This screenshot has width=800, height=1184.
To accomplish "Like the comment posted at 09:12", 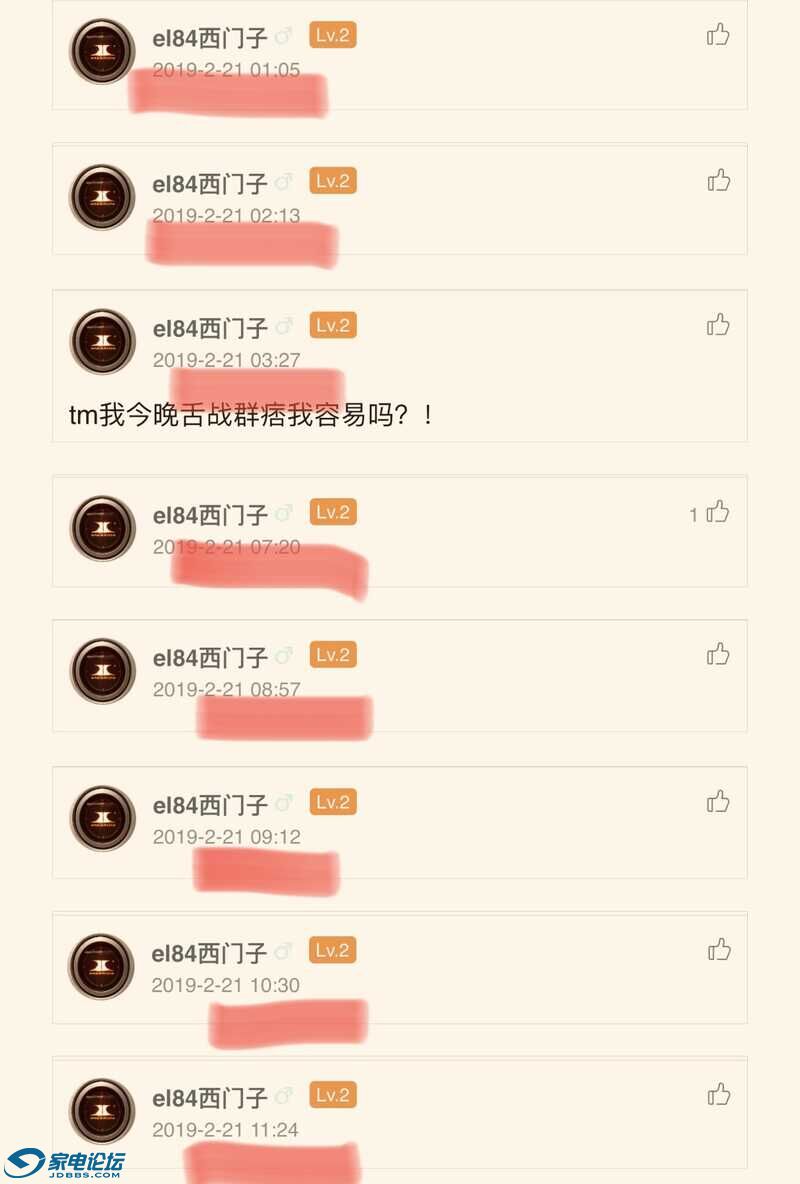I will (x=718, y=802).
